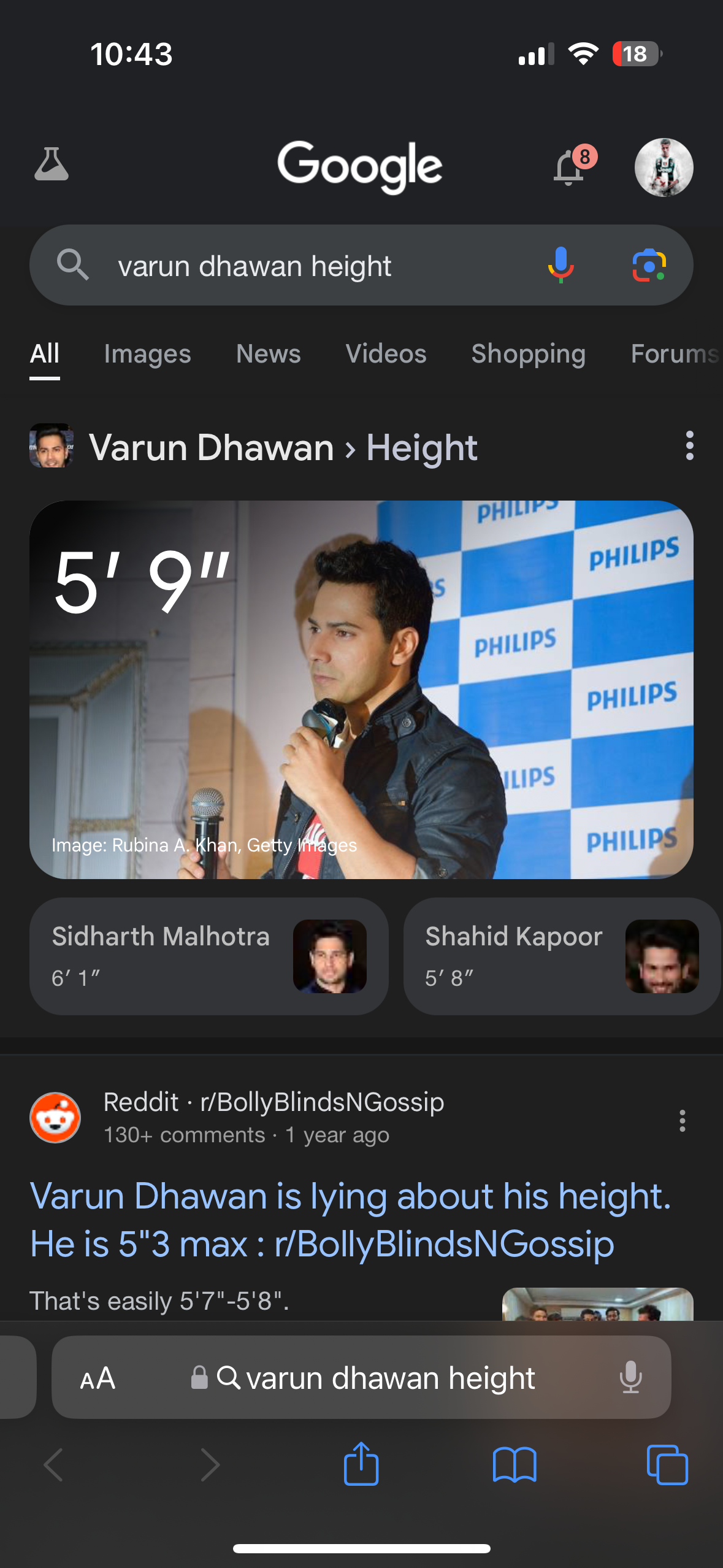Tap the Google search box
The width and height of the screenshot is (723, 1568).
click(307, 266)
